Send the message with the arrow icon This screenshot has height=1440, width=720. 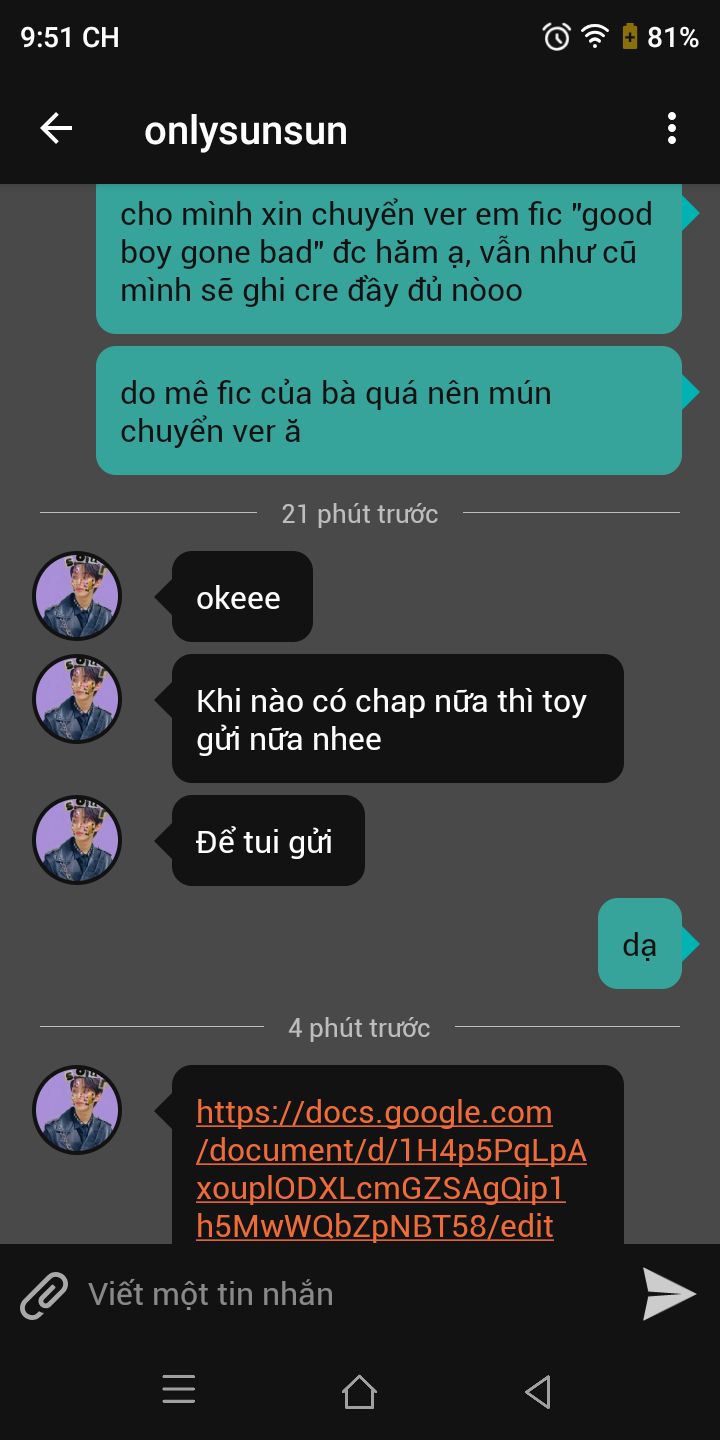668,1294
